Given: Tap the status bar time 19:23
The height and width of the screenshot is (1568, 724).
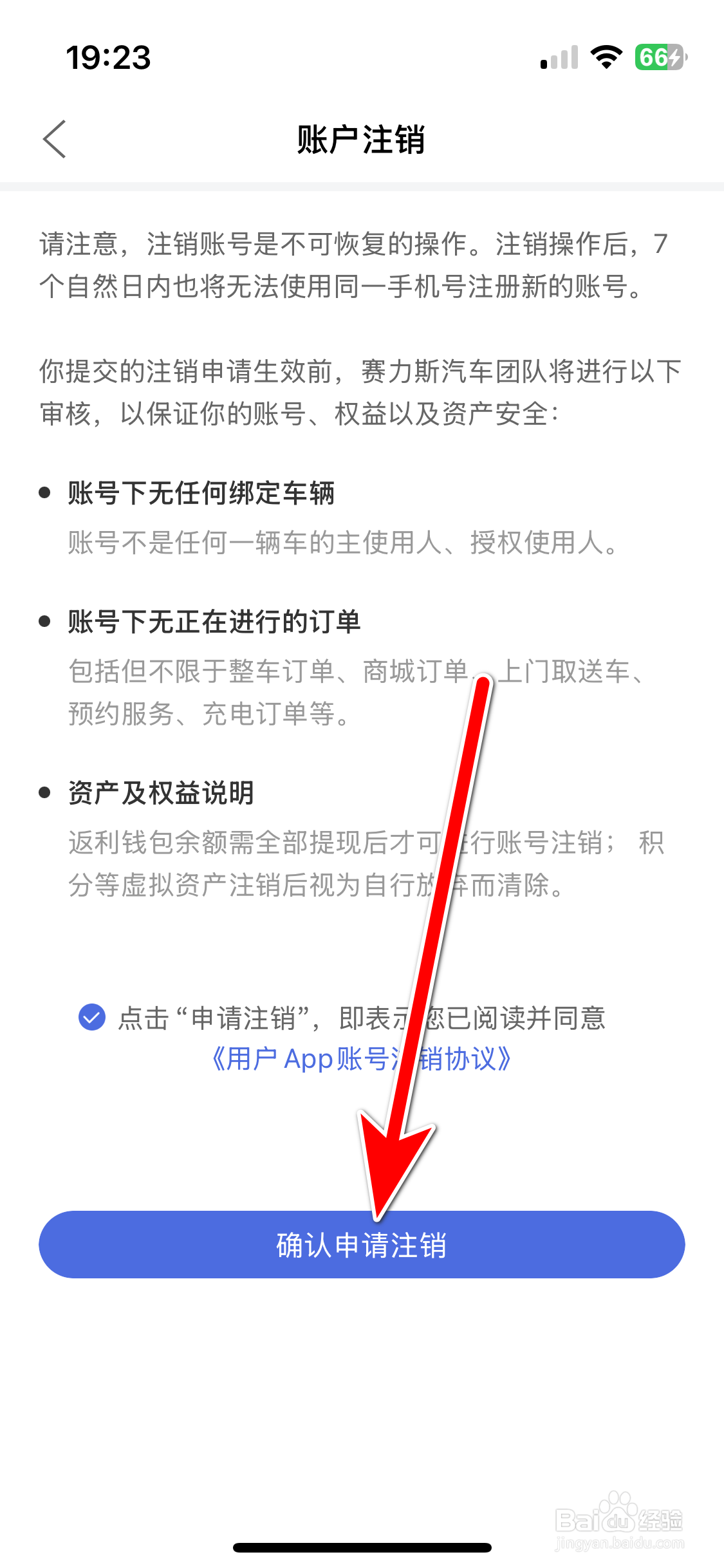Looking at the screenshot, I should [109, 58].
